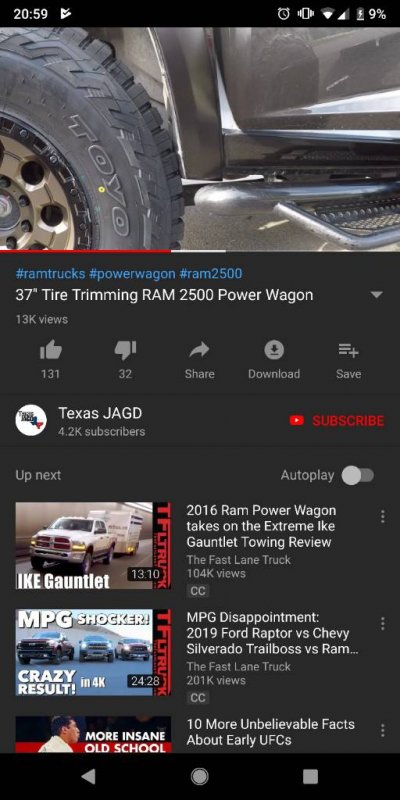Open the #powerwagon hashtag
The image size is (400, 800).
tap(132, 274)
